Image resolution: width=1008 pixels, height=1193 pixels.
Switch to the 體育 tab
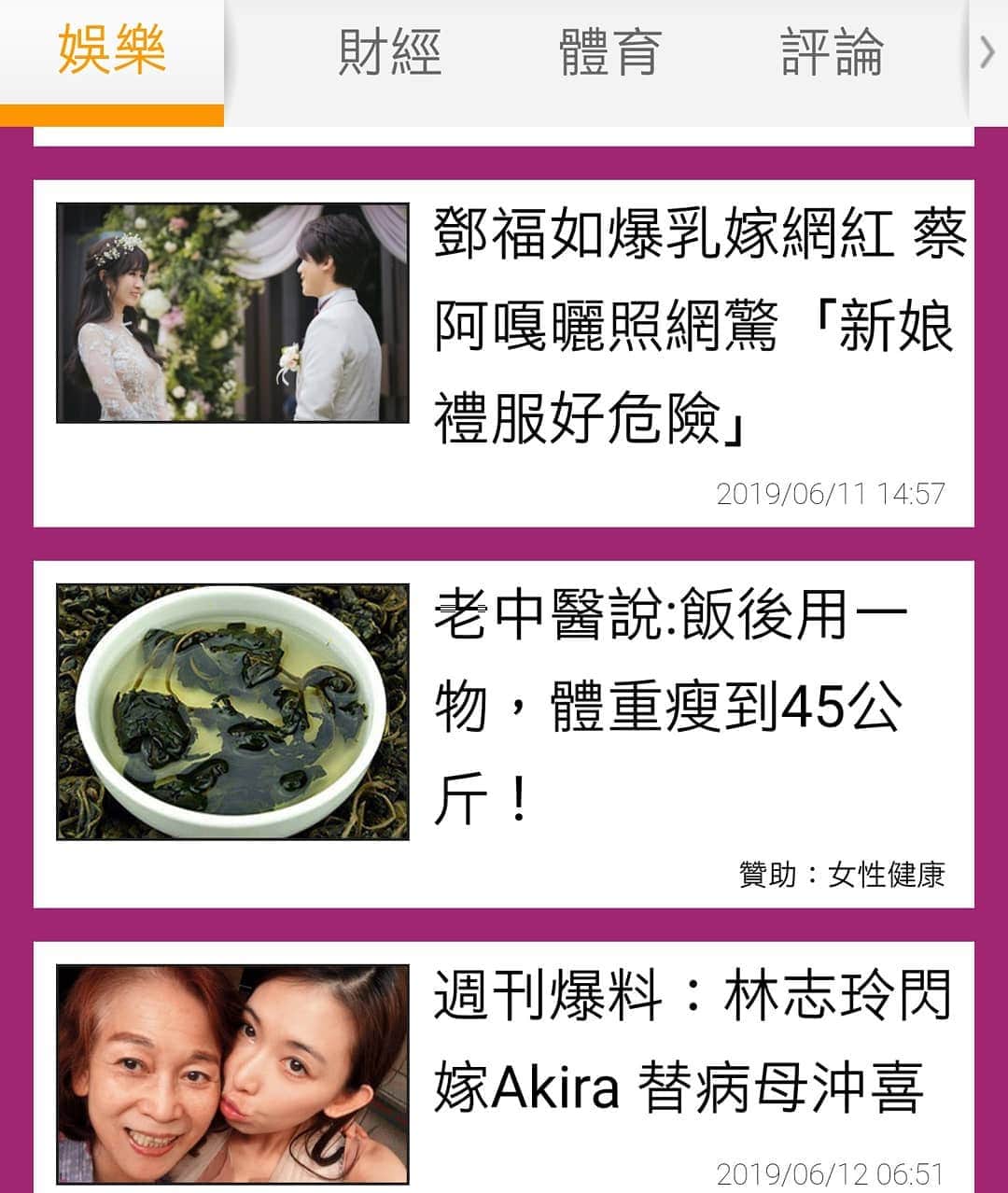(x=610, y=52)
